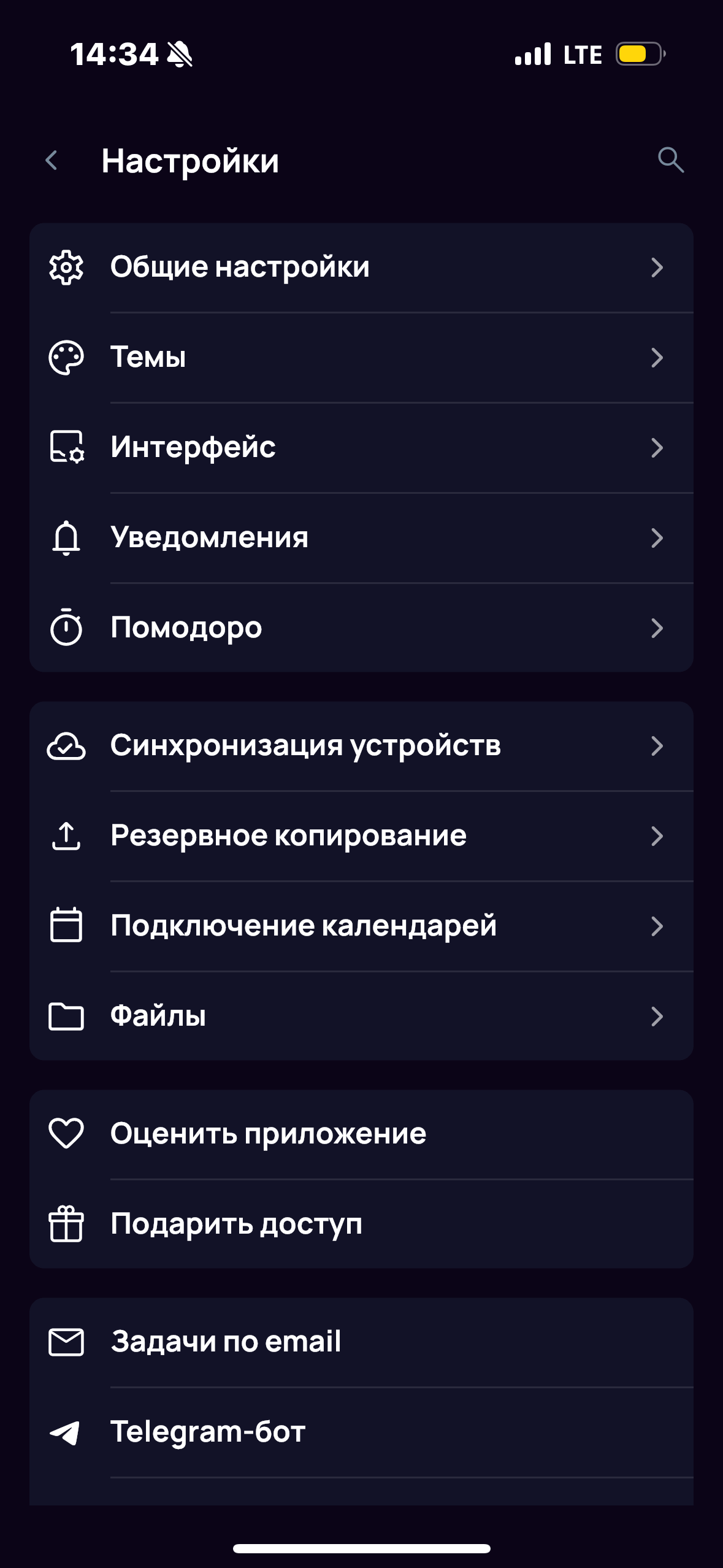Open the Telegram-бот row
The width and height of the screenshot is (723, 1568).
(x=361, y=1432)
